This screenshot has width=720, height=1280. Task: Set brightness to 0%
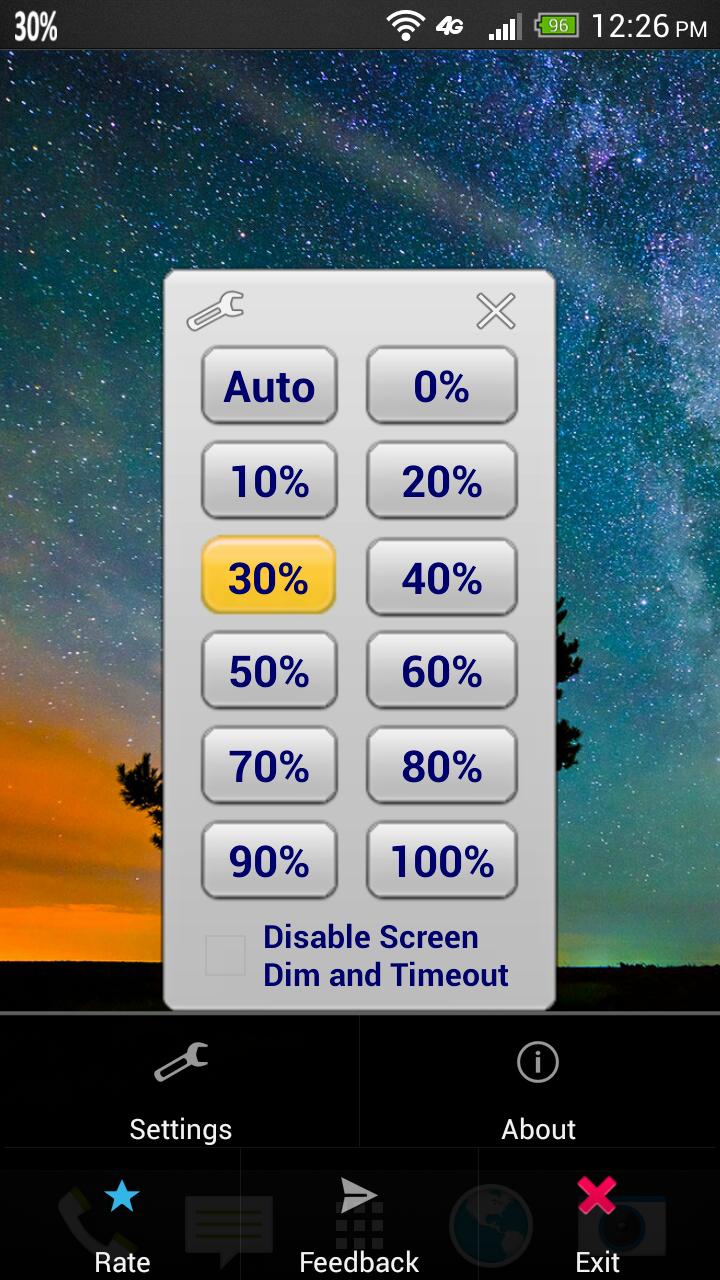441,385
